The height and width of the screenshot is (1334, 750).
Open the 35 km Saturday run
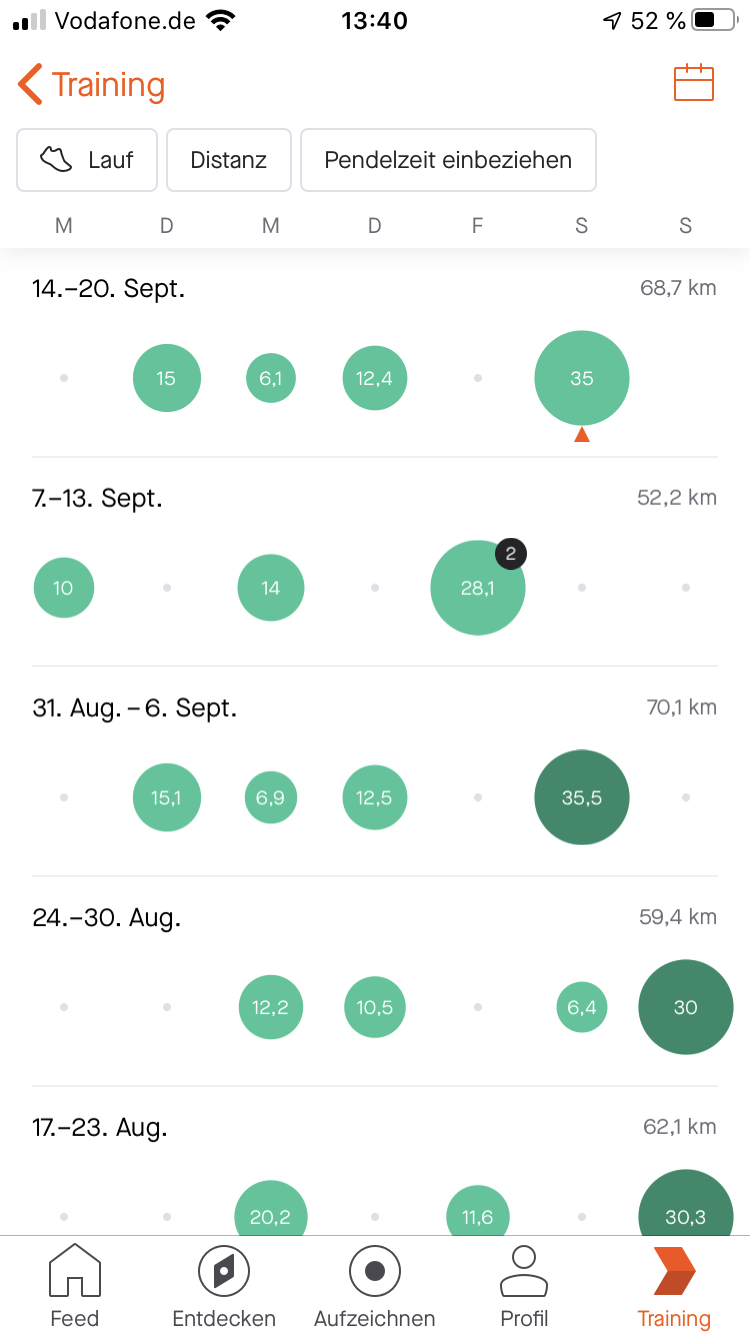click(x=581, y=379)
